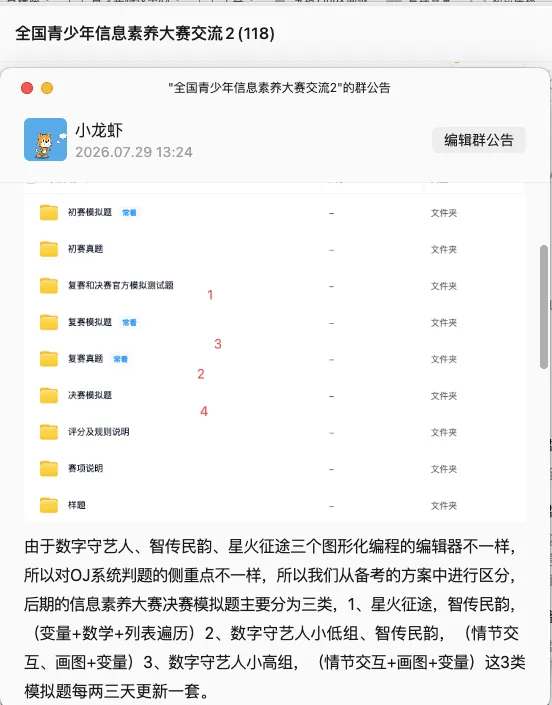552x705 pixels.
Task: Open the folder list image in the announcement
Action: pos(275,352)
